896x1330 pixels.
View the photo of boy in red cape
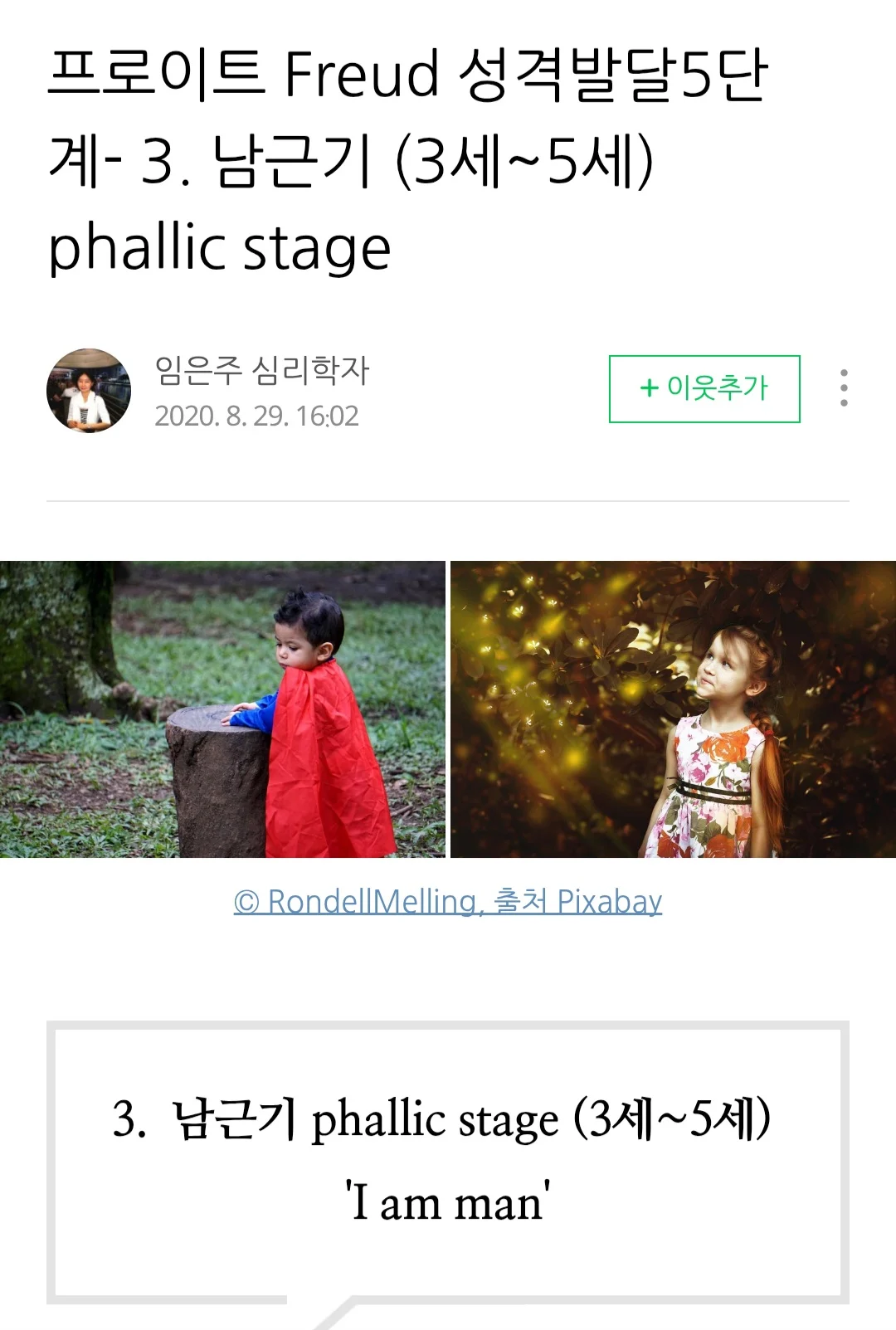tap(222, 709)
